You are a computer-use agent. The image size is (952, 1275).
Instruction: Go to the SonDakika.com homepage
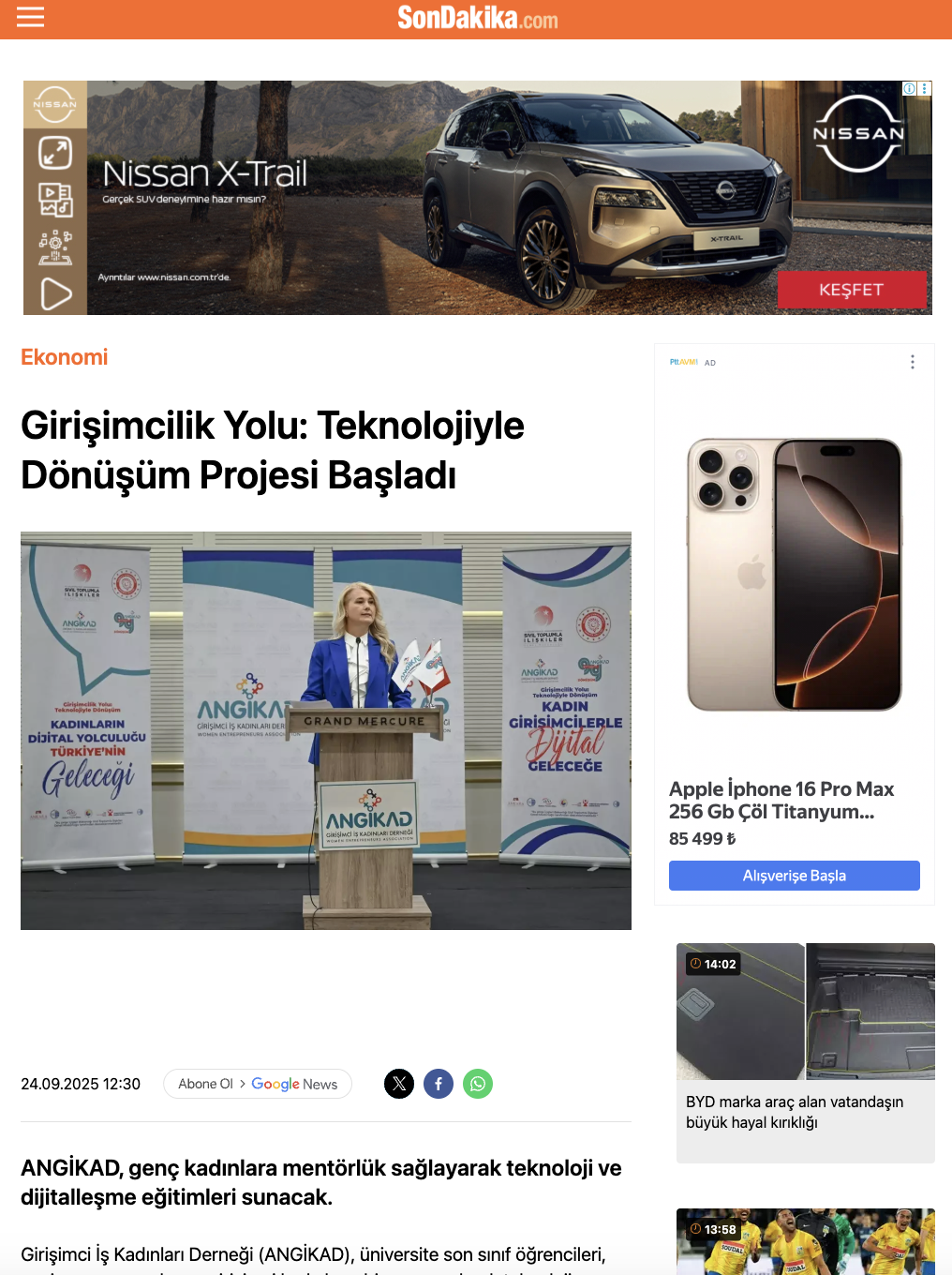click(x=477, y=18)
